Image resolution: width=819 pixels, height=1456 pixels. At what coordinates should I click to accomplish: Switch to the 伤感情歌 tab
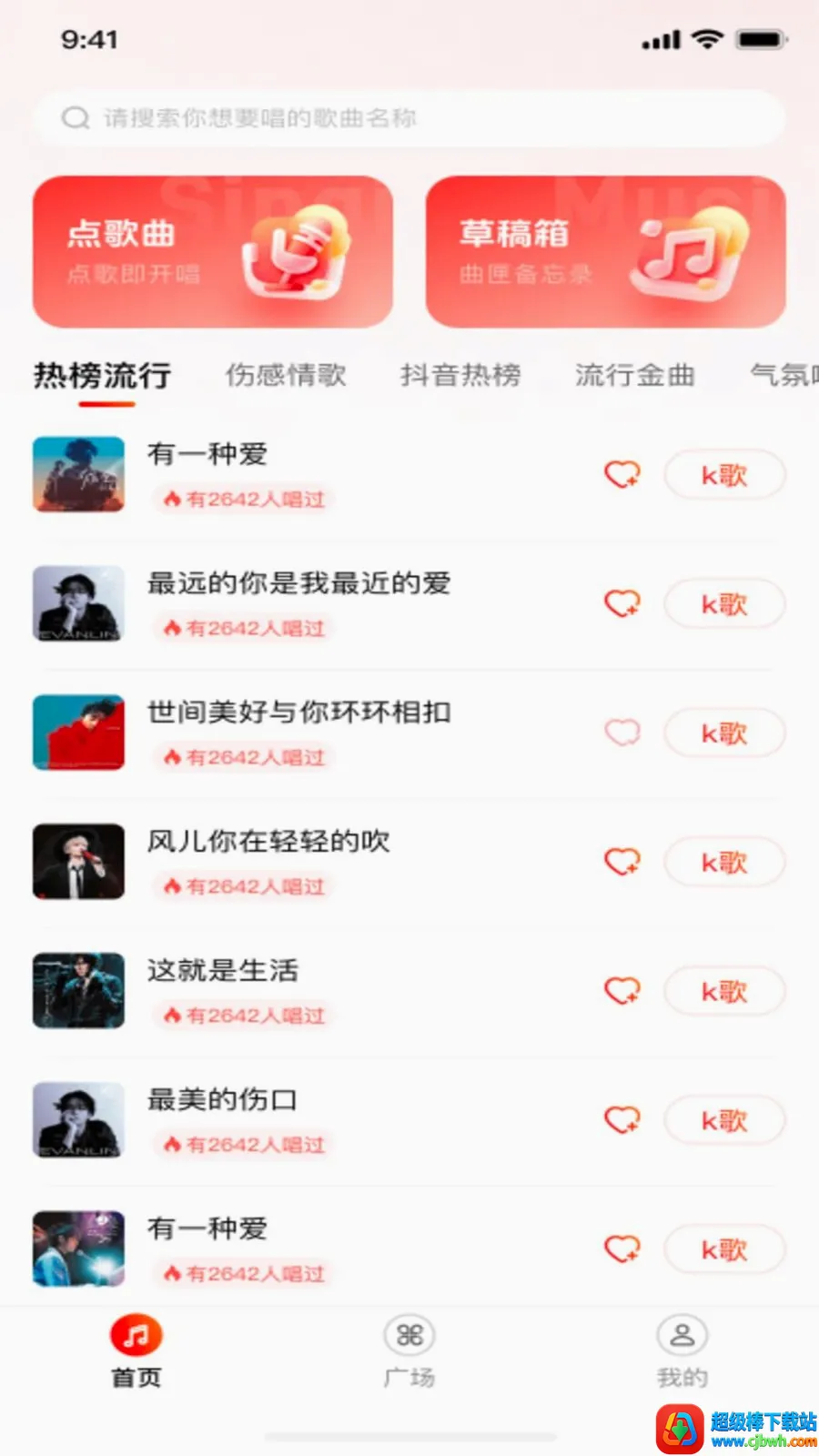click(x=286, y=375)
